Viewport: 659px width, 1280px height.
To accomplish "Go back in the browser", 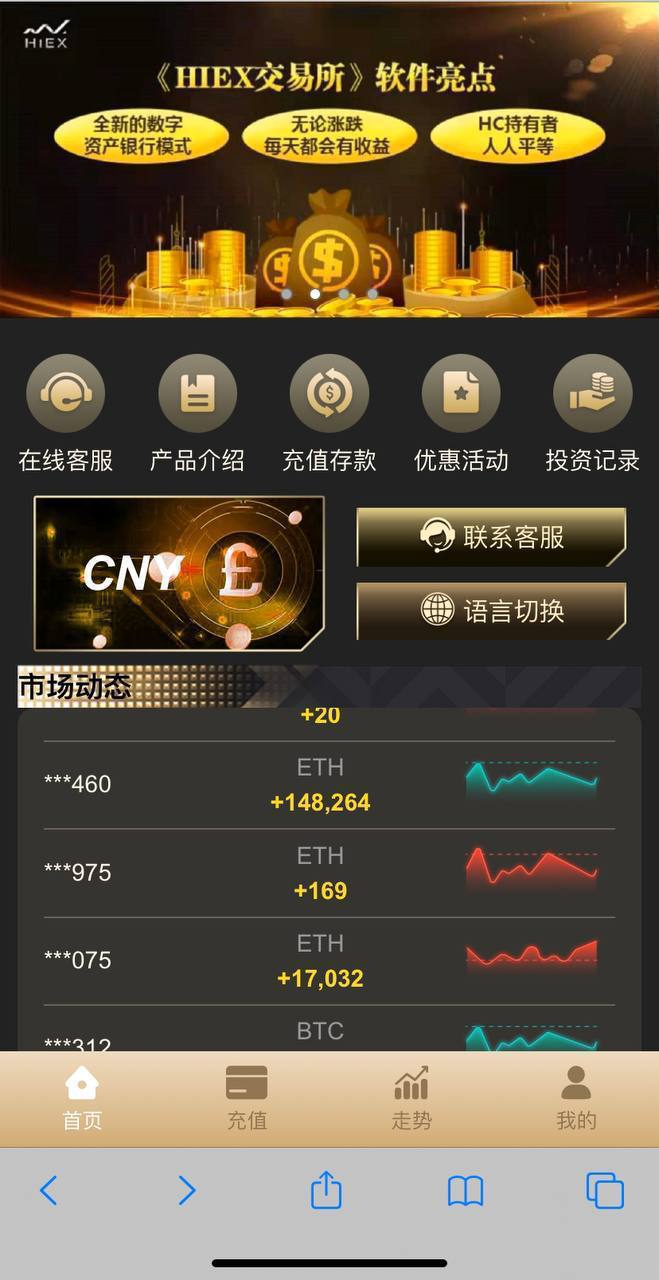I will point(48,1190).
